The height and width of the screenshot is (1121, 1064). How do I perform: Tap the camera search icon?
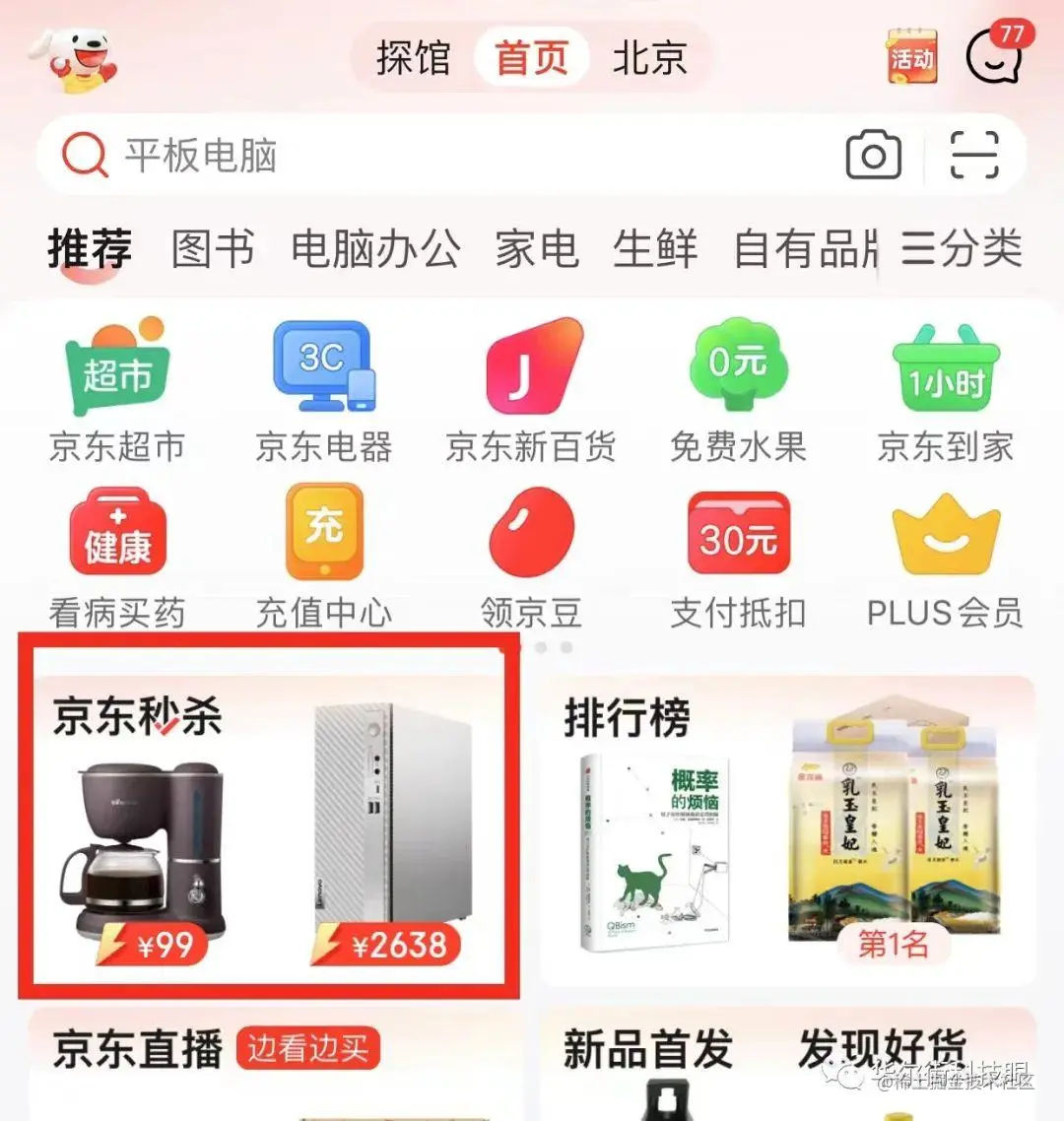point(873,156)
